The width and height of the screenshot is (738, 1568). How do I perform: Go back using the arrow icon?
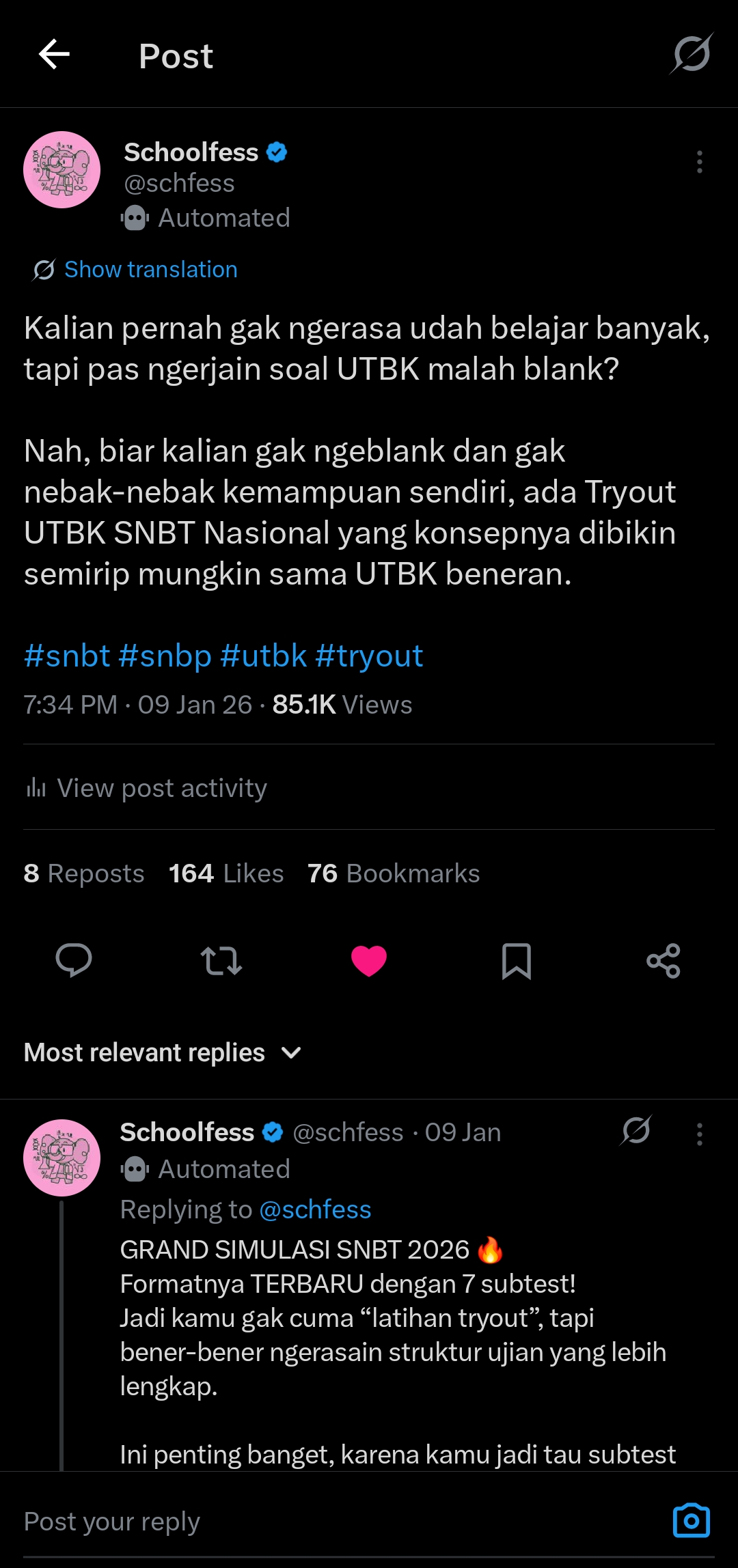[x=55, y=55]
